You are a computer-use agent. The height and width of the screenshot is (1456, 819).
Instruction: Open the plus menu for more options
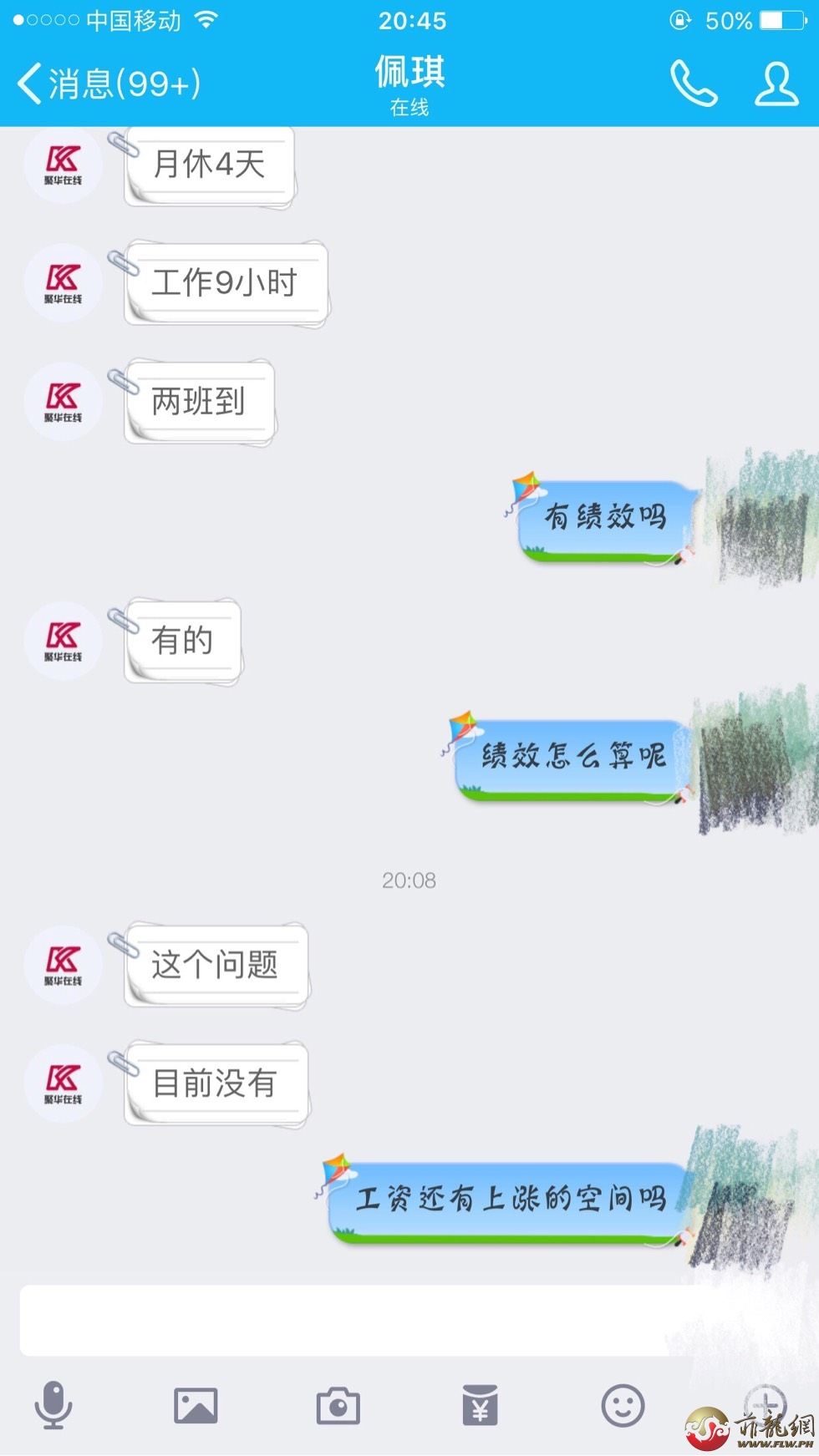pyautogui.click(x=765, y=1403)
